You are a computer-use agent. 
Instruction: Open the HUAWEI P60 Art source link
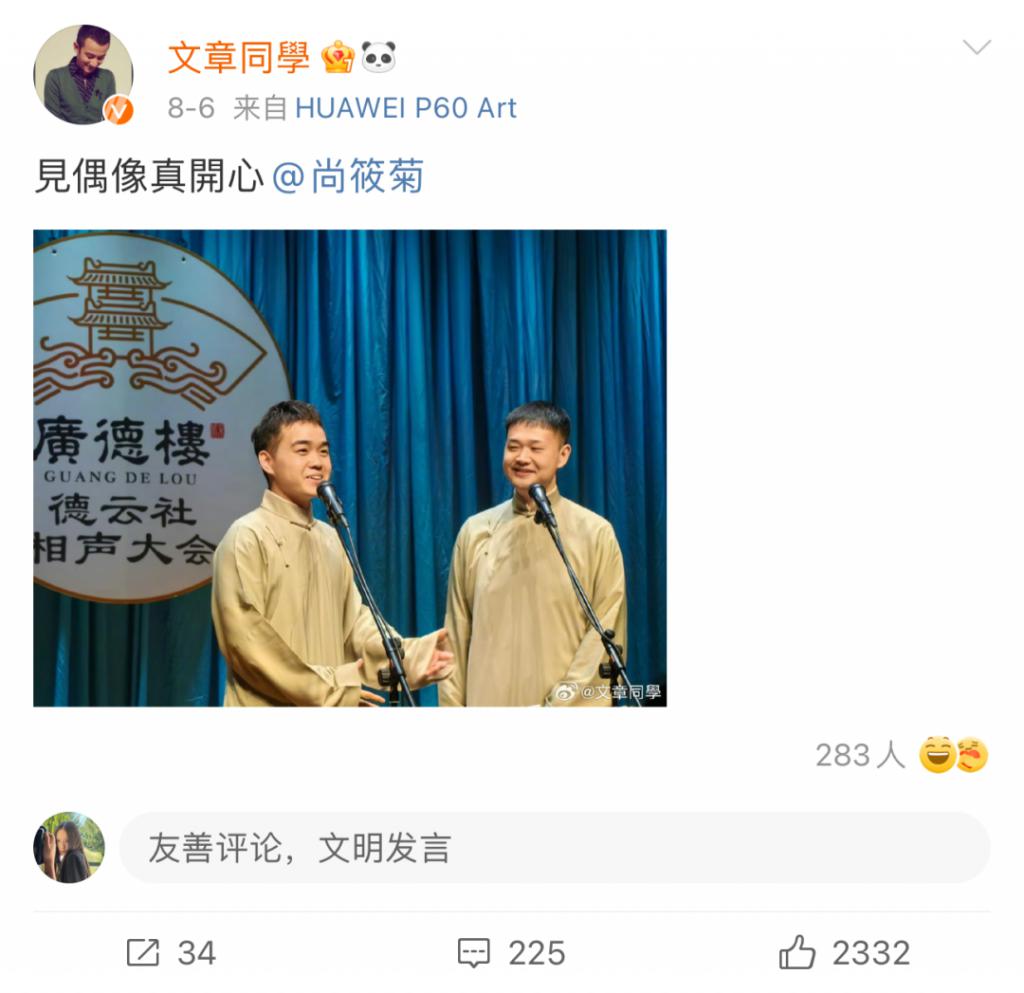coord(405,108)
